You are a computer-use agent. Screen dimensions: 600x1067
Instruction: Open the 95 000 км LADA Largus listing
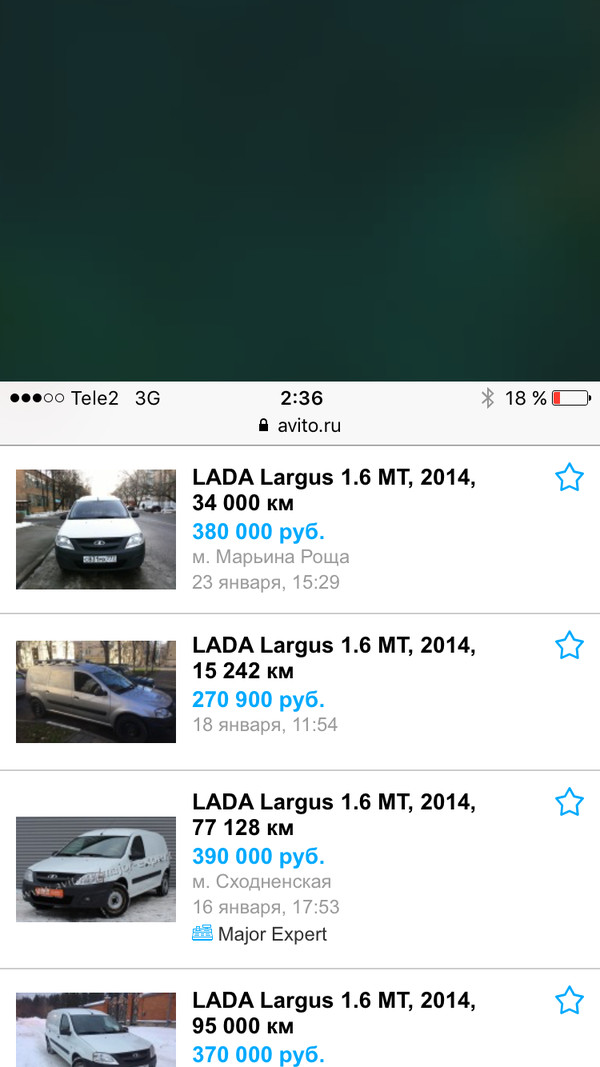pos(333,1012)
